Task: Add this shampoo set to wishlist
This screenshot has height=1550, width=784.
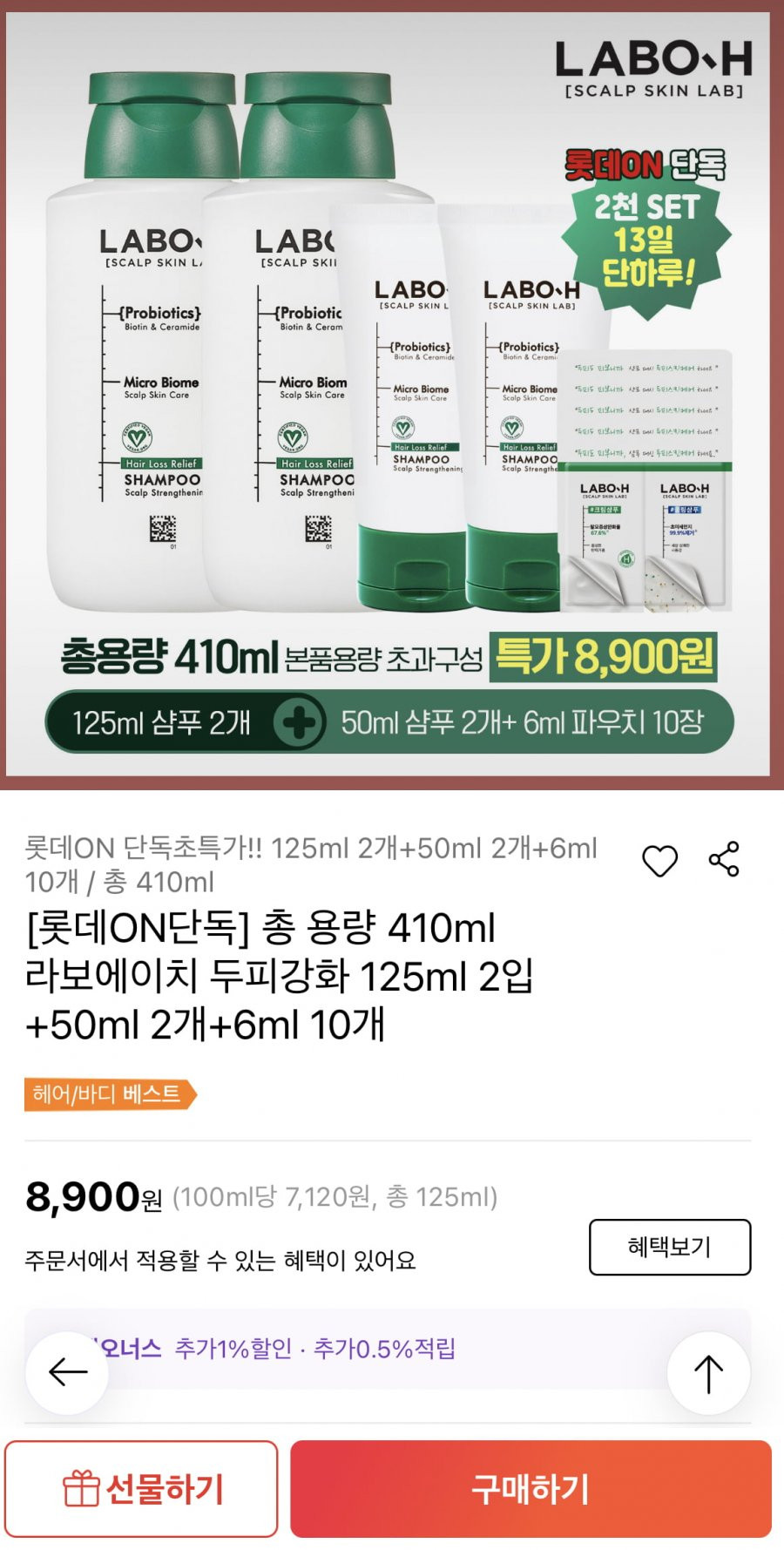Action: pyautogui.click(x=659, y=861)
